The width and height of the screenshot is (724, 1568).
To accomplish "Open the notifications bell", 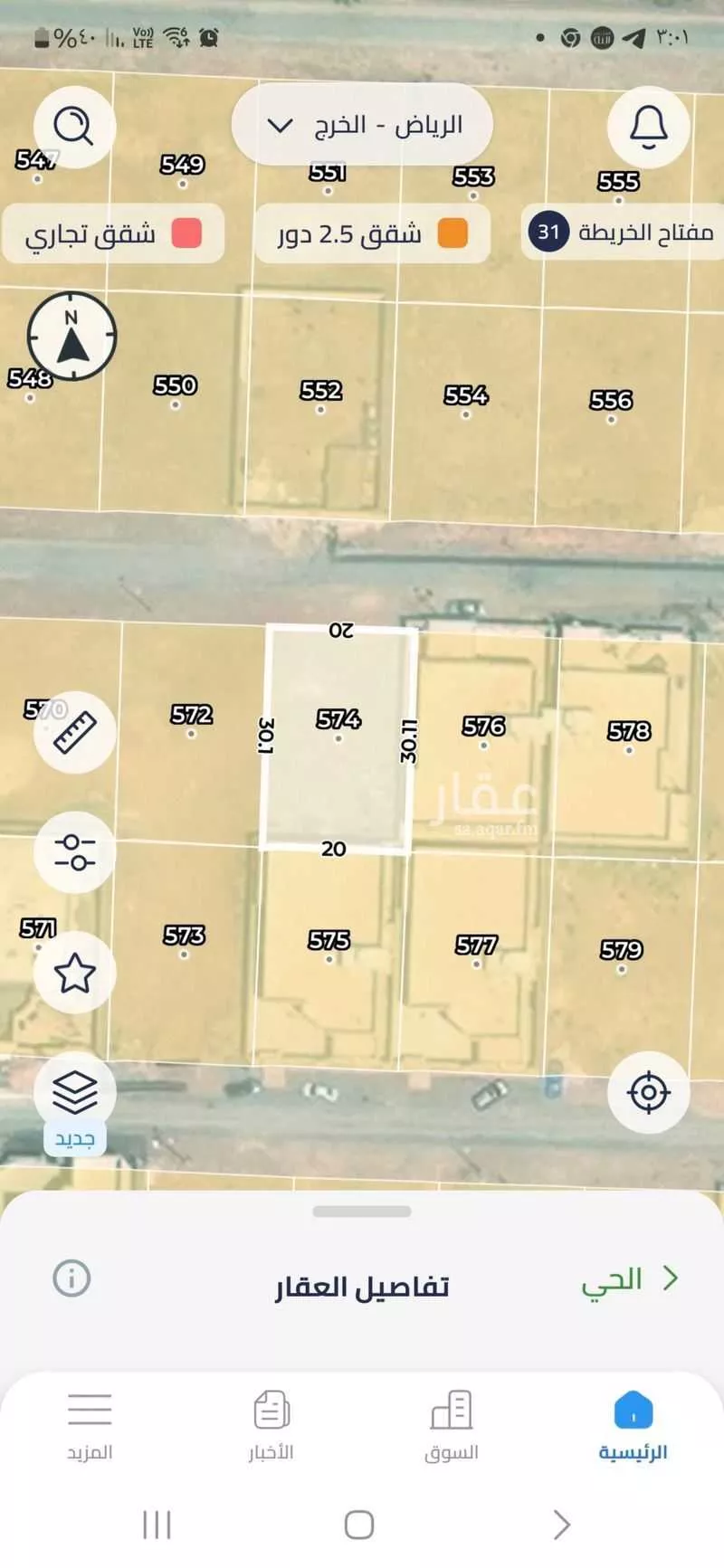I will coord(648,127).
